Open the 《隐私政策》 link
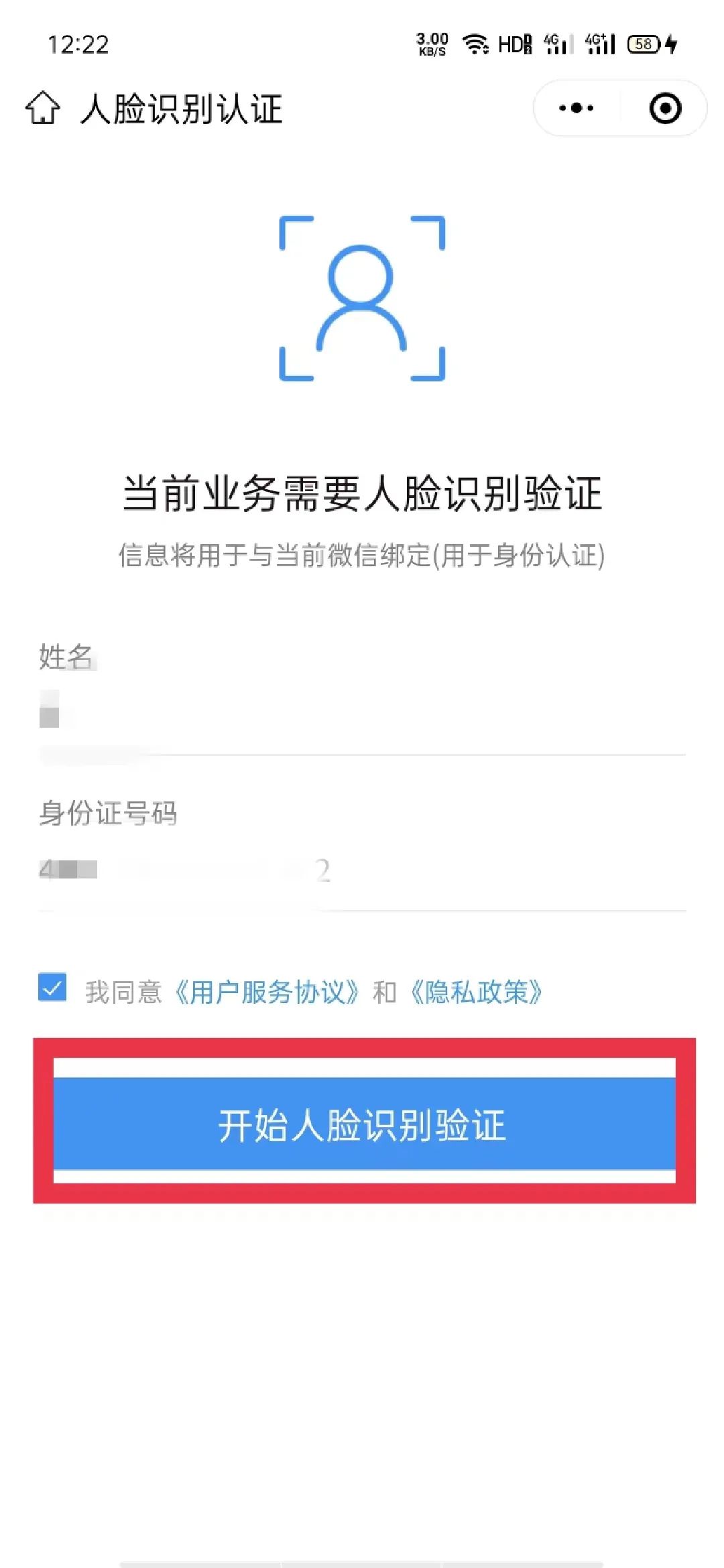724x1568 pixels. click(x=477, y=992)
